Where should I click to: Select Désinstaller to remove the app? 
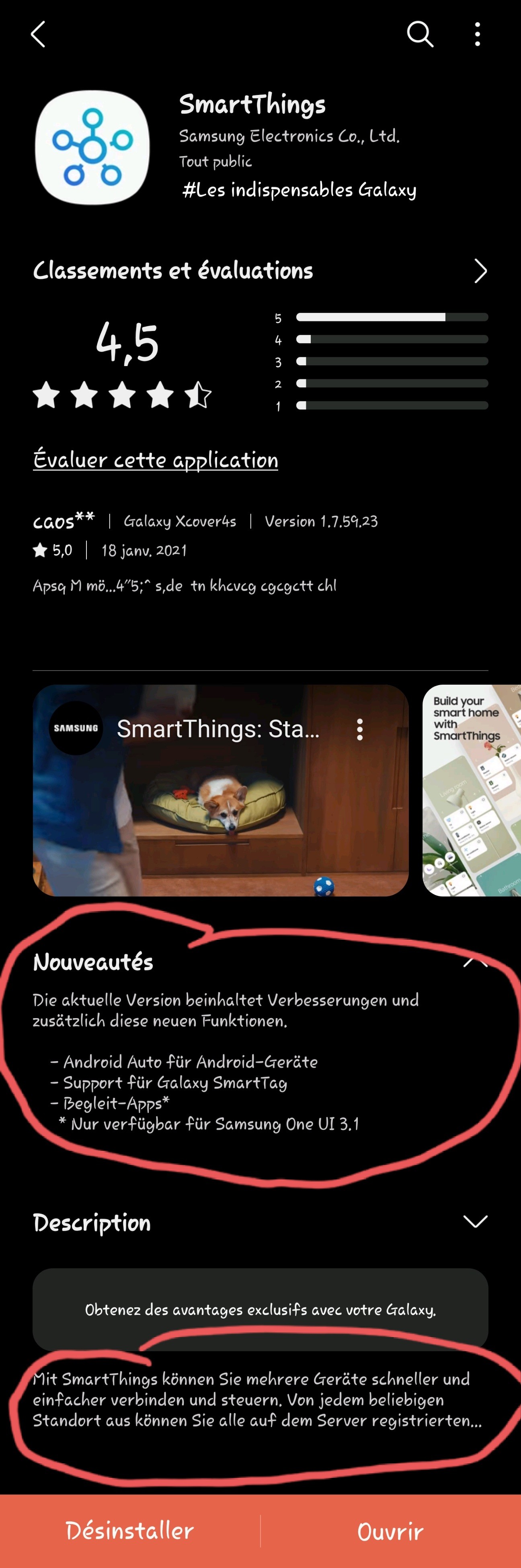(x=129, y=1531)
